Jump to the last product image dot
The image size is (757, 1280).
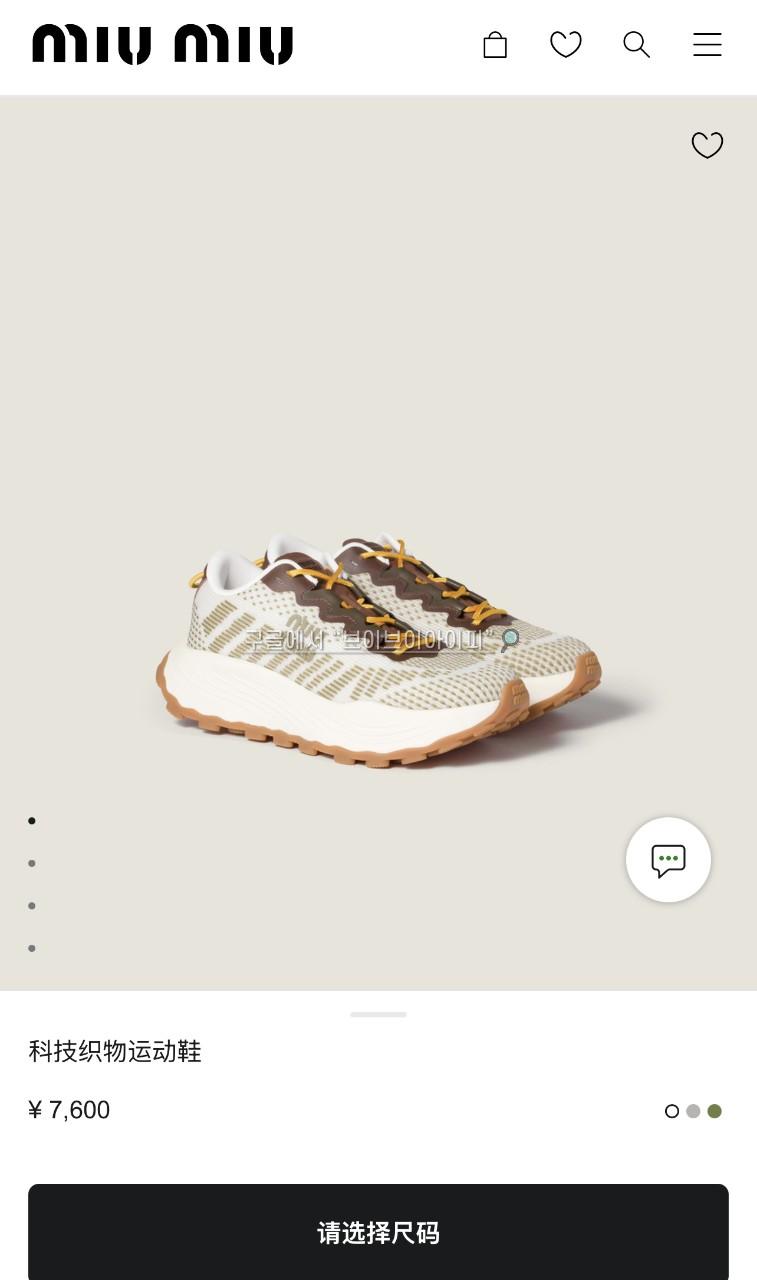coord(32,948)
